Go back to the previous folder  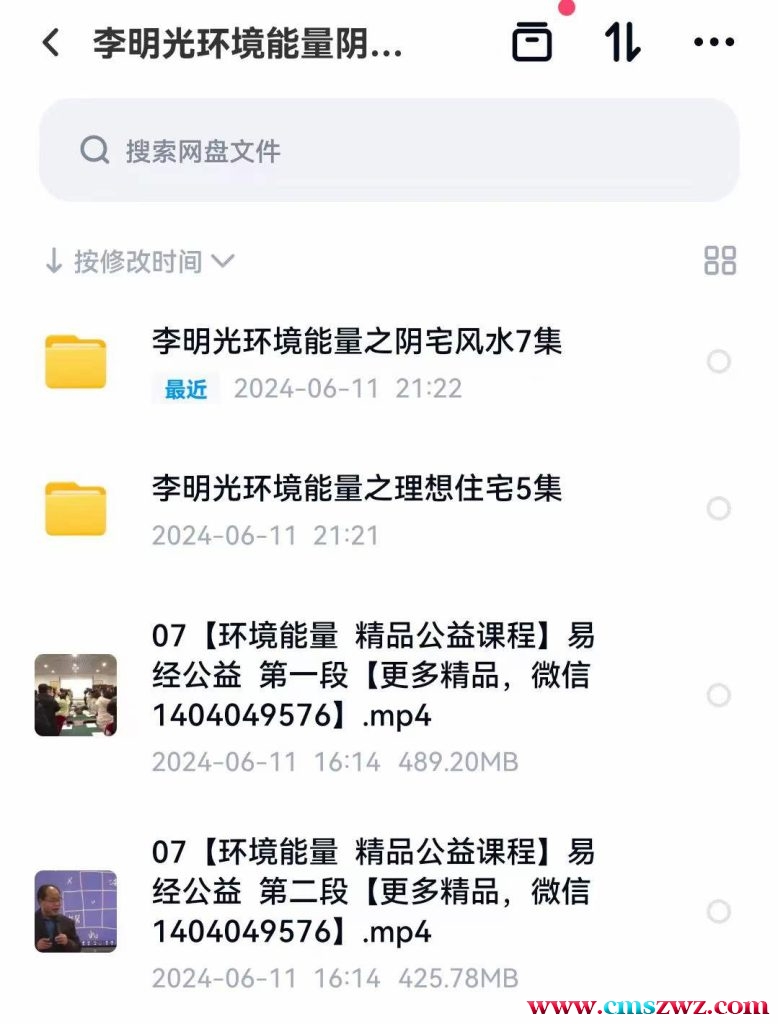(51, 43)
